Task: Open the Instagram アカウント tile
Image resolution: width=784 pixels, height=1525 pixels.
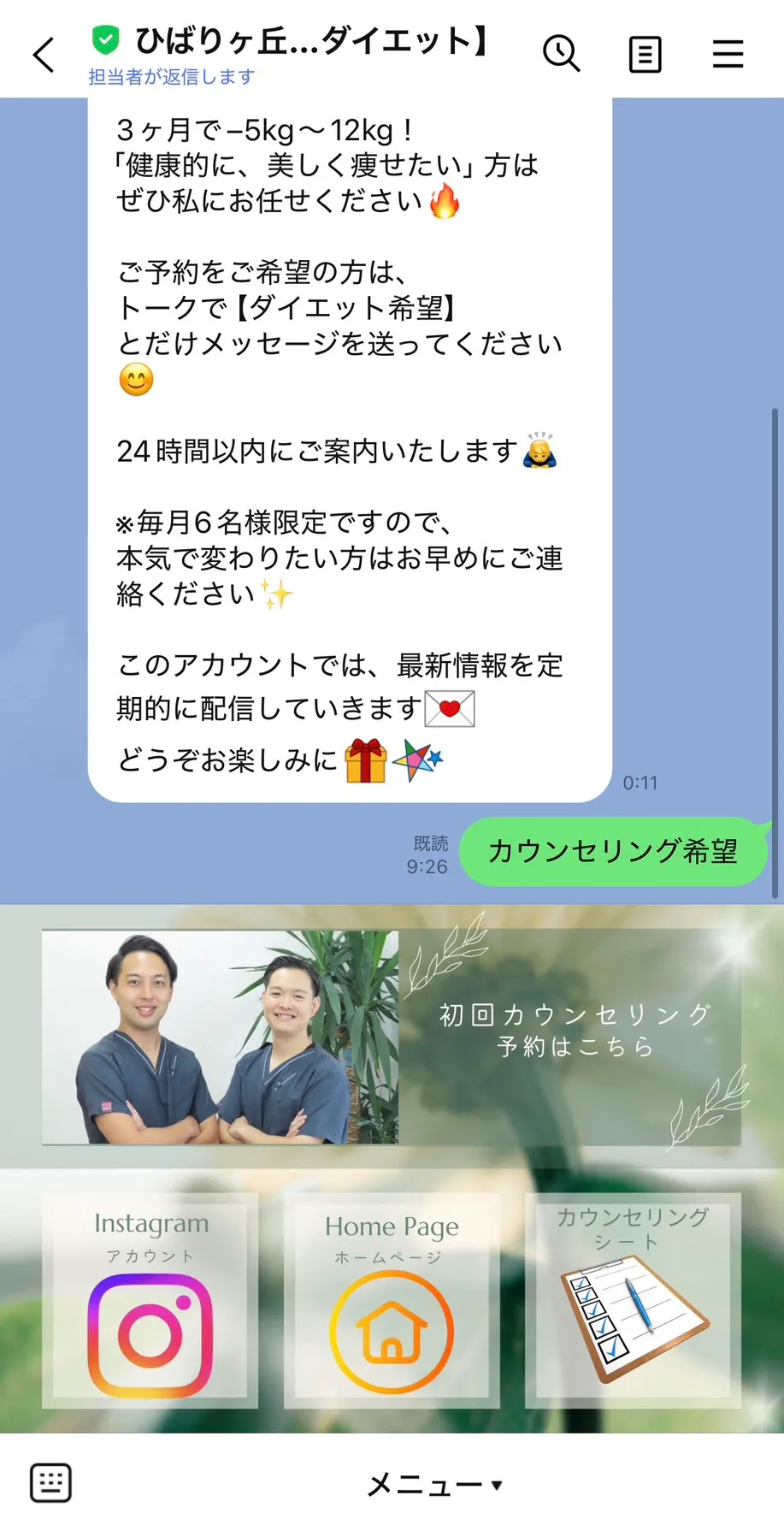Action: [150, 1300]
